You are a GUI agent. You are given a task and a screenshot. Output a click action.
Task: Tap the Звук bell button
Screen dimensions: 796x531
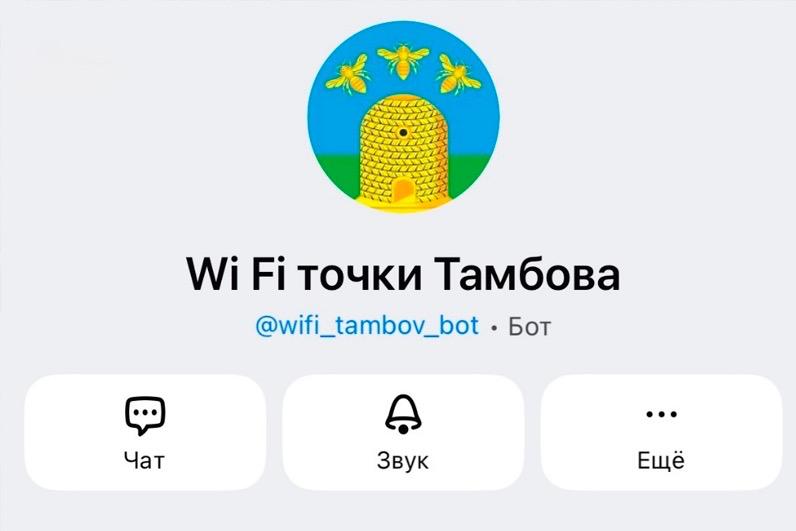(403, 433)
